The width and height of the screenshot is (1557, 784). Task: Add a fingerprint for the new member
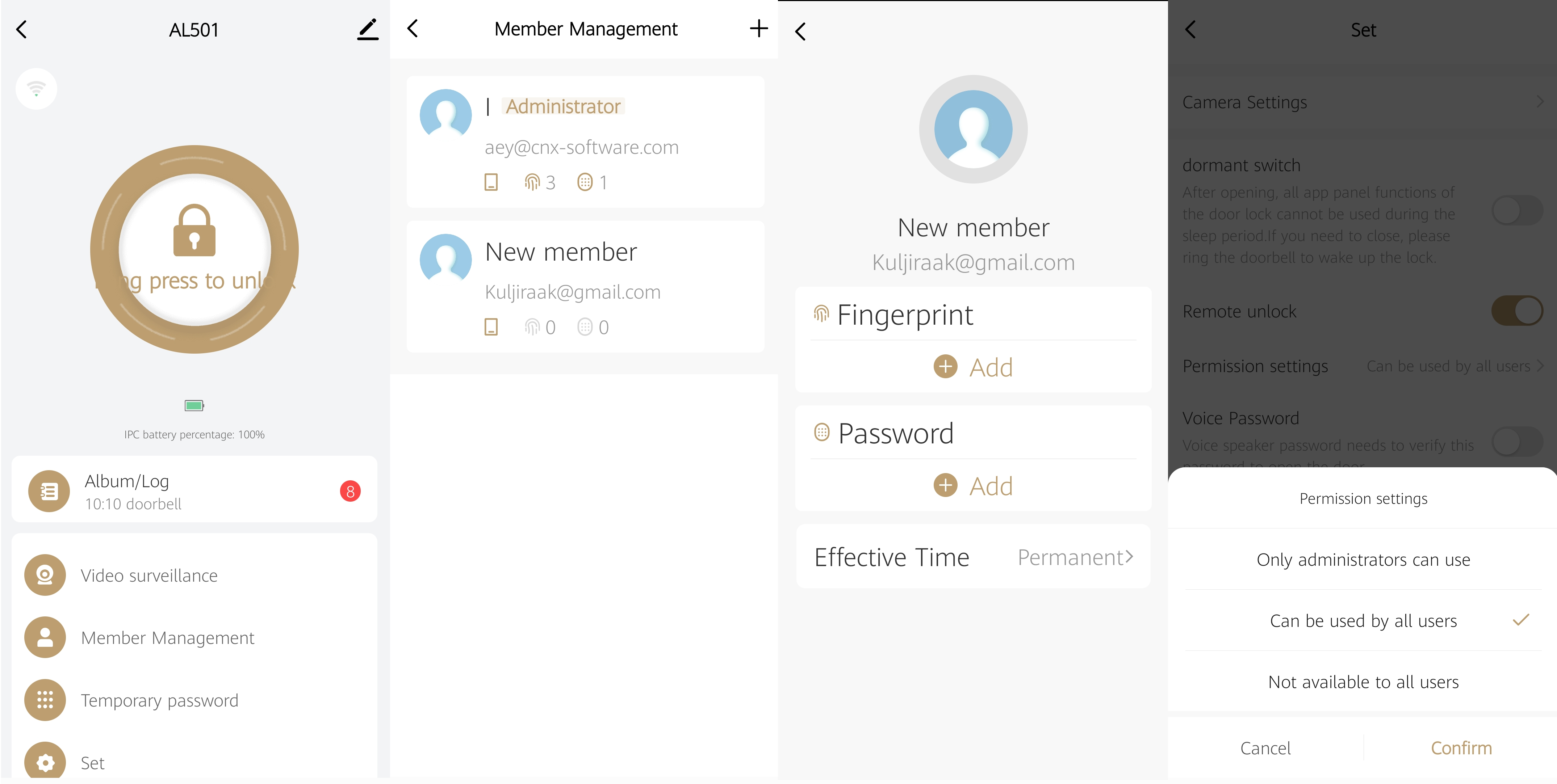pyautogui.click(x=973, y=367)
